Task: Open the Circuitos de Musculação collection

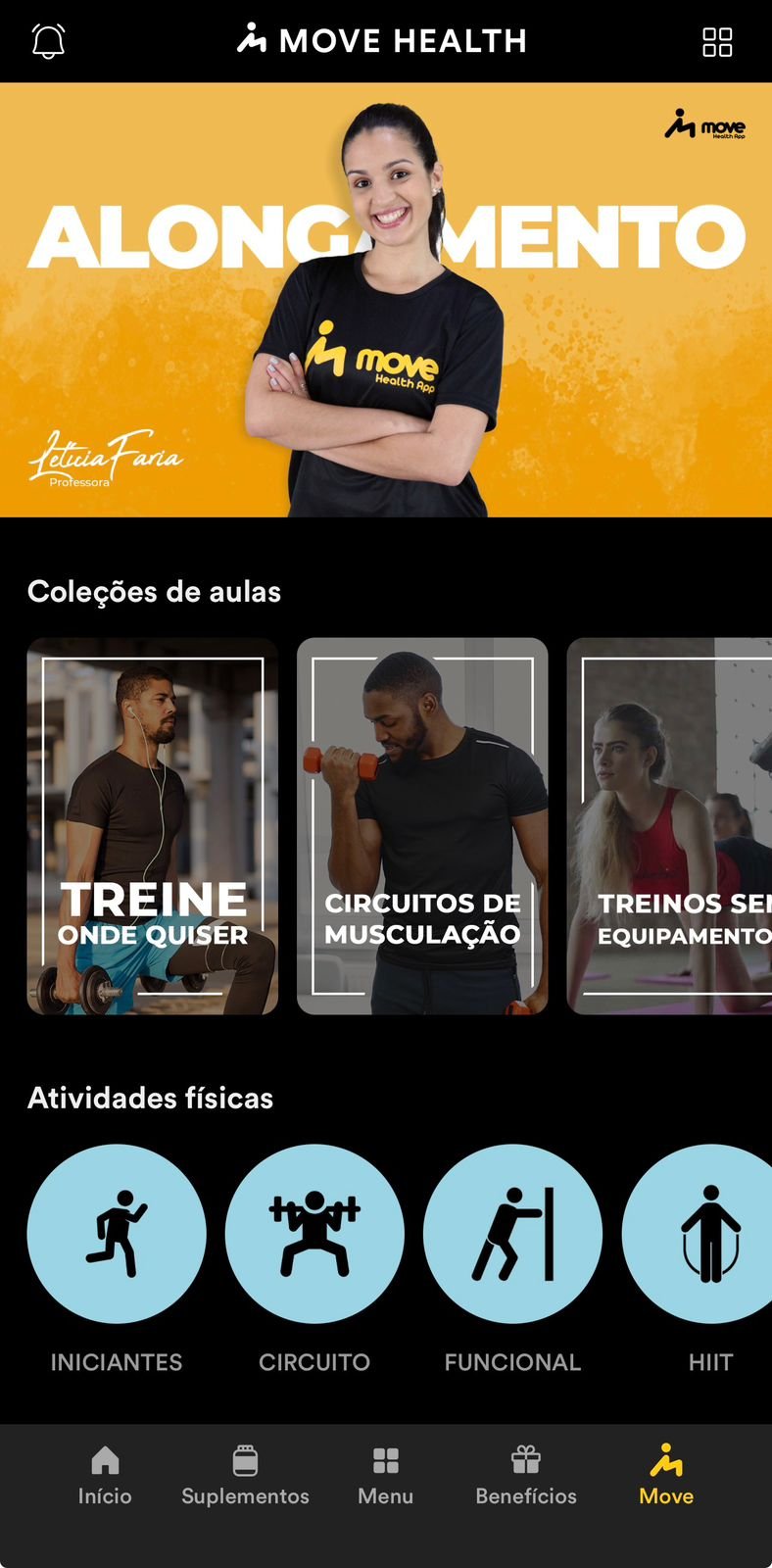Action: (x=422, y=825)
